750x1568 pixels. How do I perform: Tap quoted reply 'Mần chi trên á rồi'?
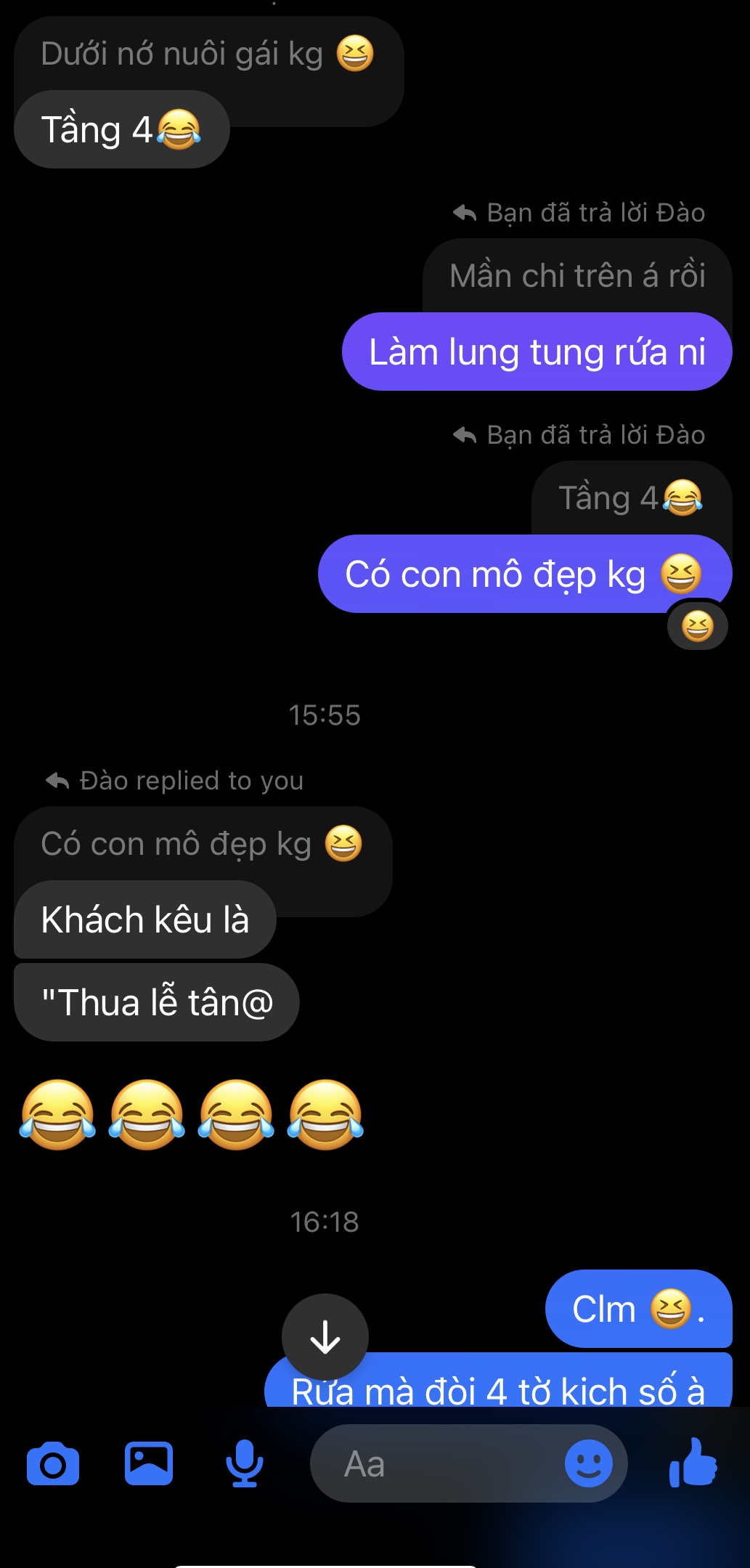[x=577, y=276]
